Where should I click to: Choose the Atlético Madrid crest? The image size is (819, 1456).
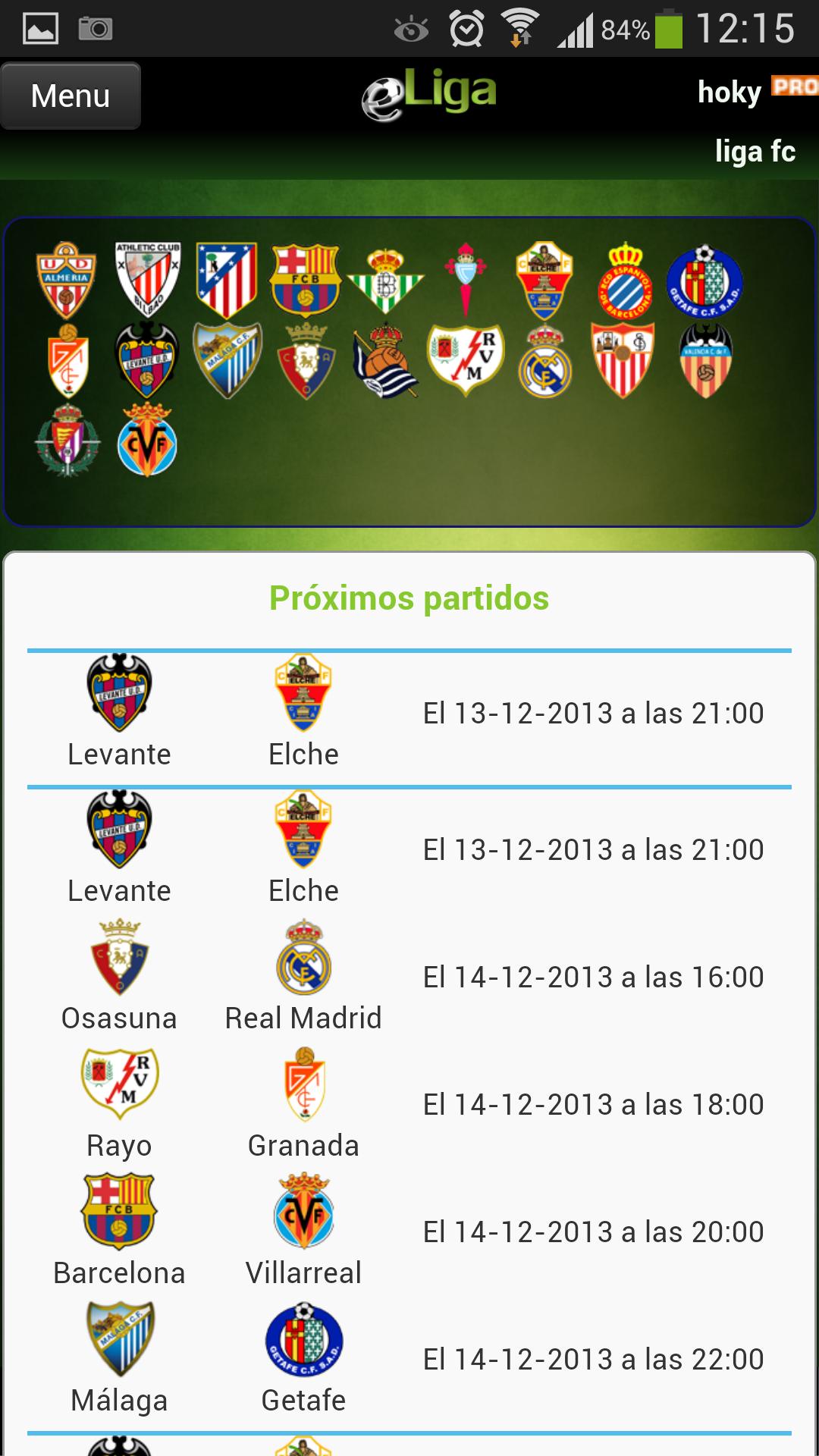click(226, 280)
